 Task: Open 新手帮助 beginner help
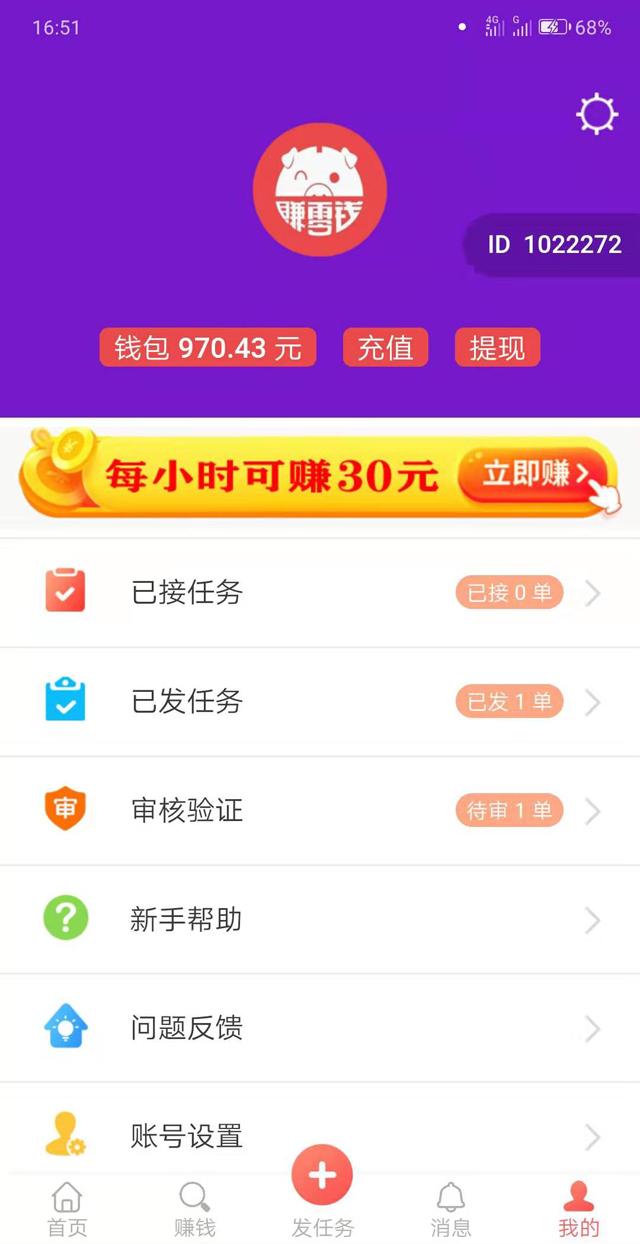320,919
